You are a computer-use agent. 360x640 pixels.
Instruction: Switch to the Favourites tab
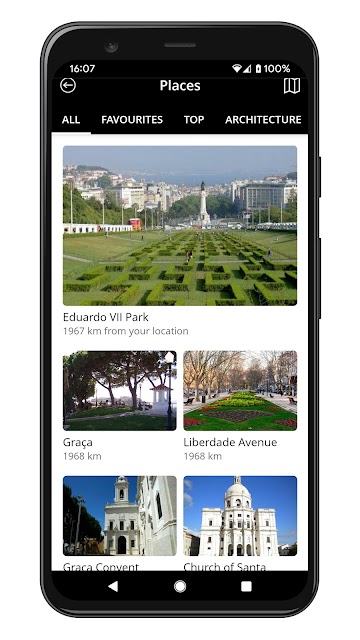pos(132,120)
